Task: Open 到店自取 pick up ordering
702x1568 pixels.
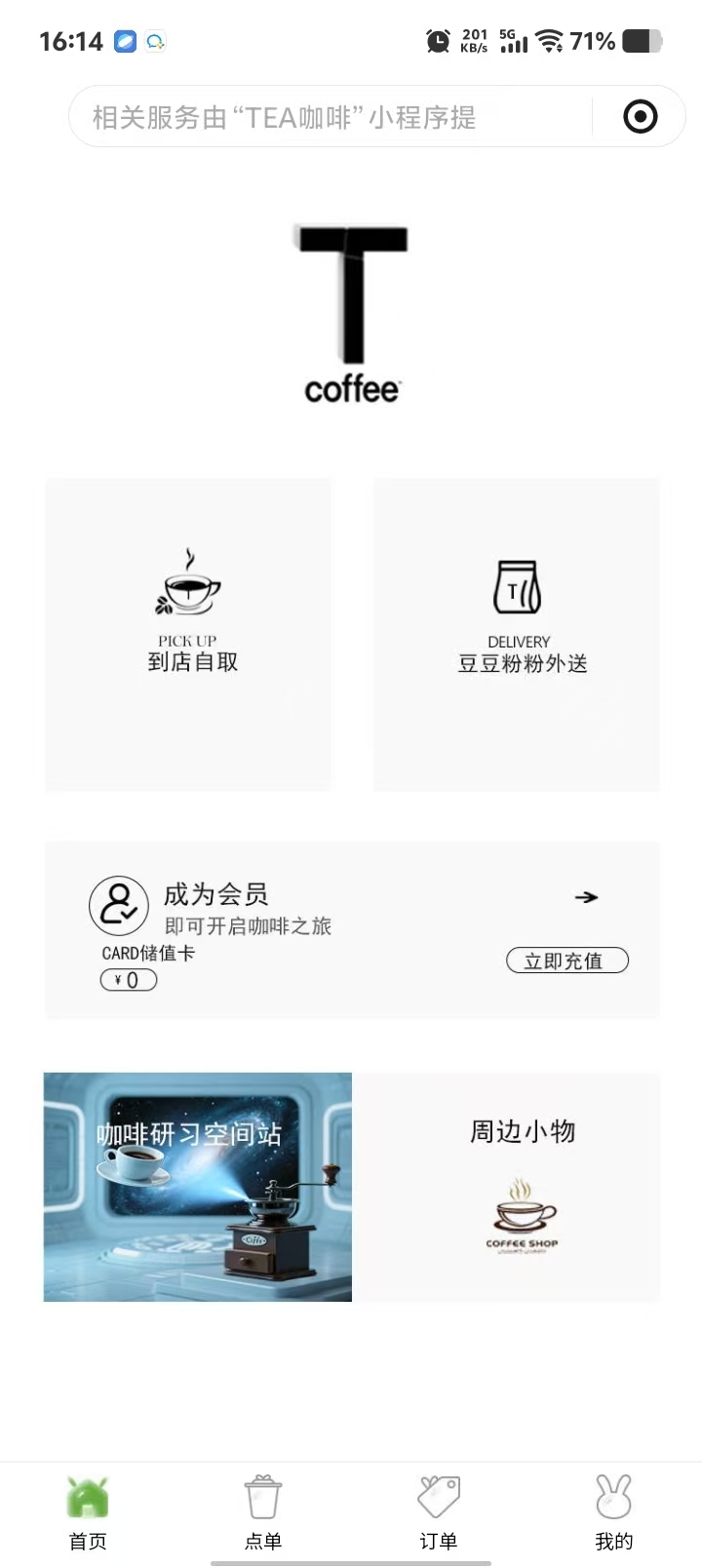Action: [188, 634]
